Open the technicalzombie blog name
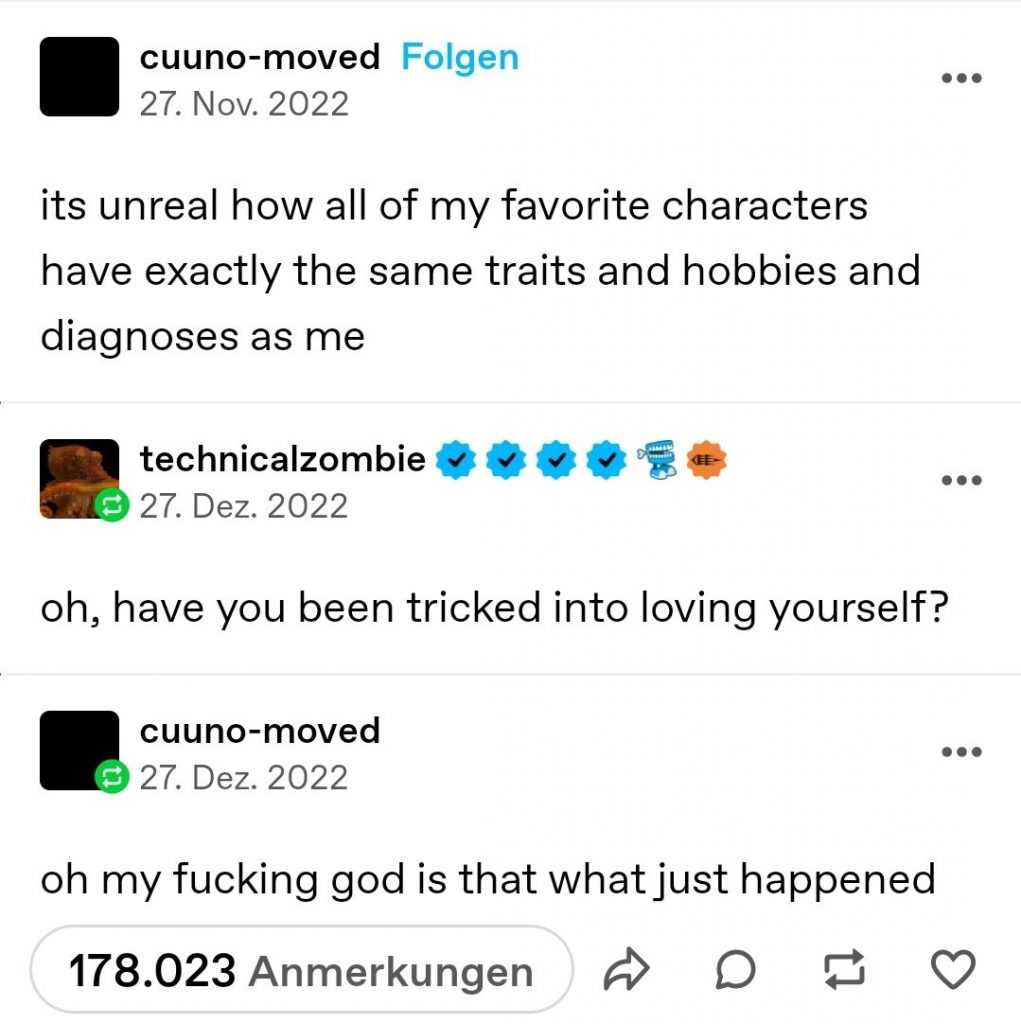Image resolution: width=1021 pixels, height=1024 pixels. 283,459
